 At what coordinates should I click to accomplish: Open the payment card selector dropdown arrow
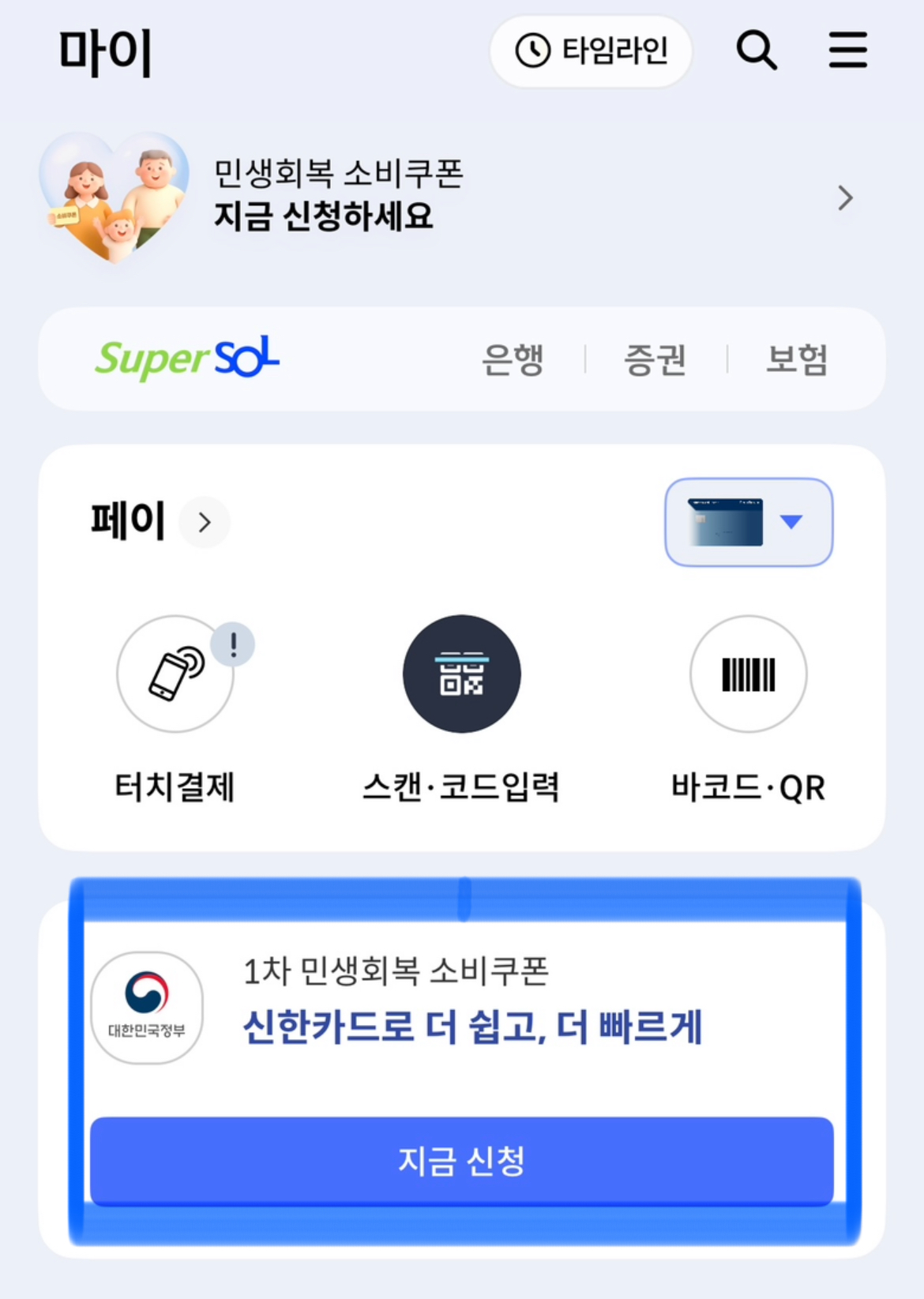point(792,522)
